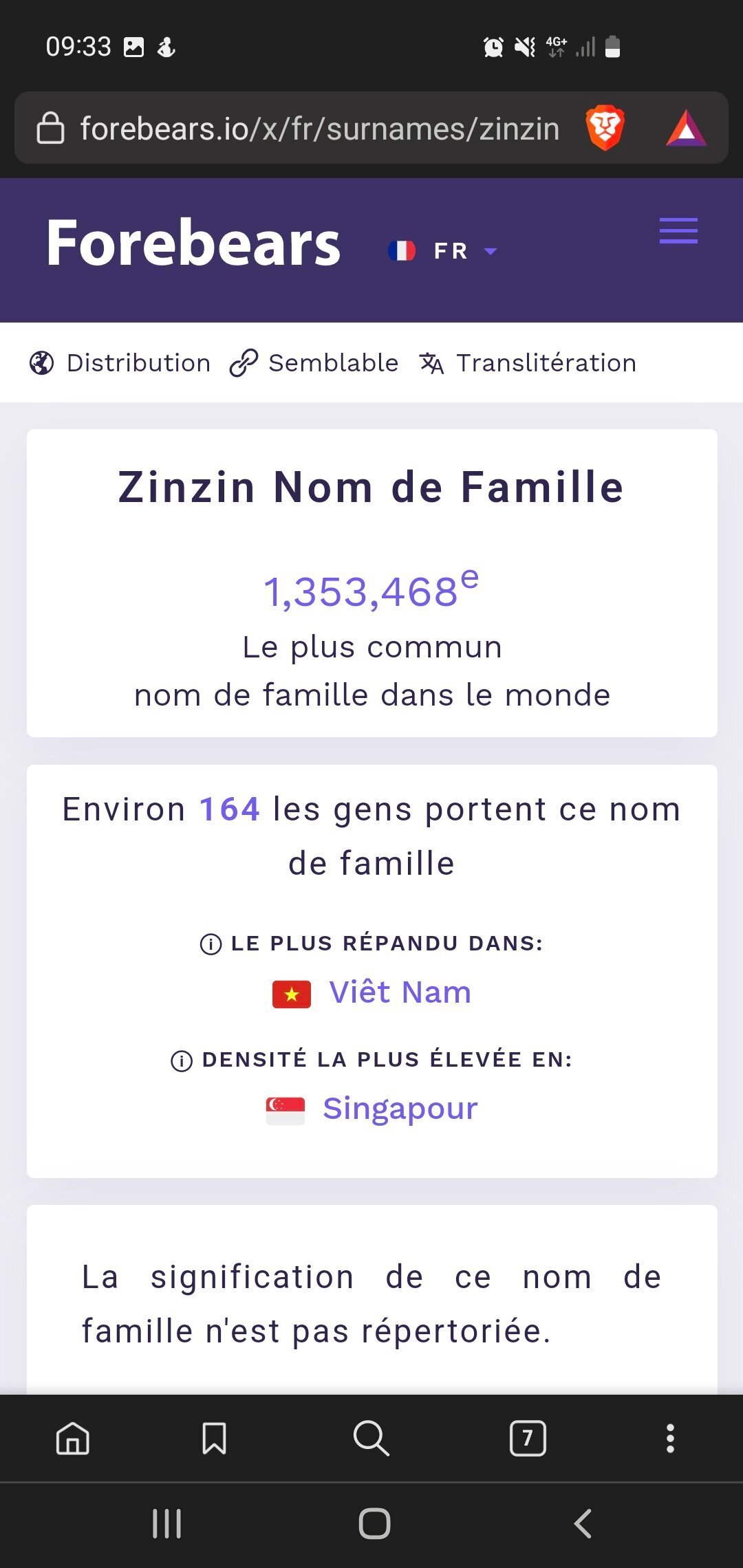Show info for Densité la plus élevée
This screenshot has height=1568, width=743.
click(182, 1060)
